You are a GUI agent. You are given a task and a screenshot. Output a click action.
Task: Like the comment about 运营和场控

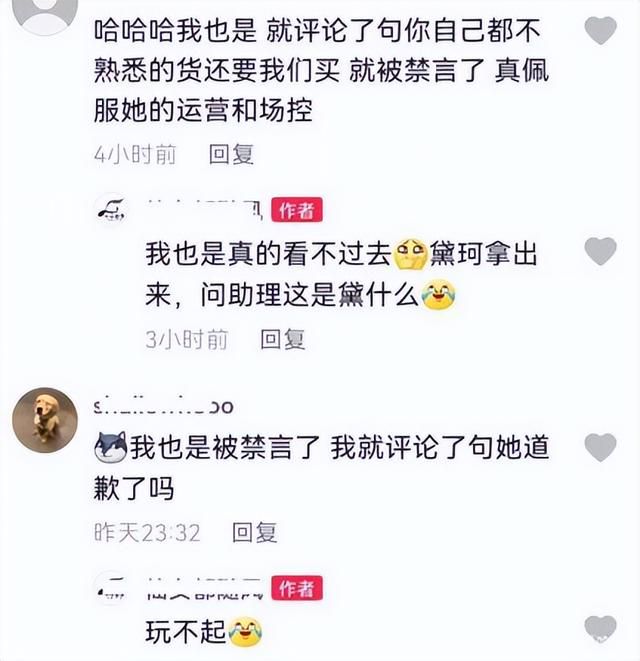tap(600, 31)
